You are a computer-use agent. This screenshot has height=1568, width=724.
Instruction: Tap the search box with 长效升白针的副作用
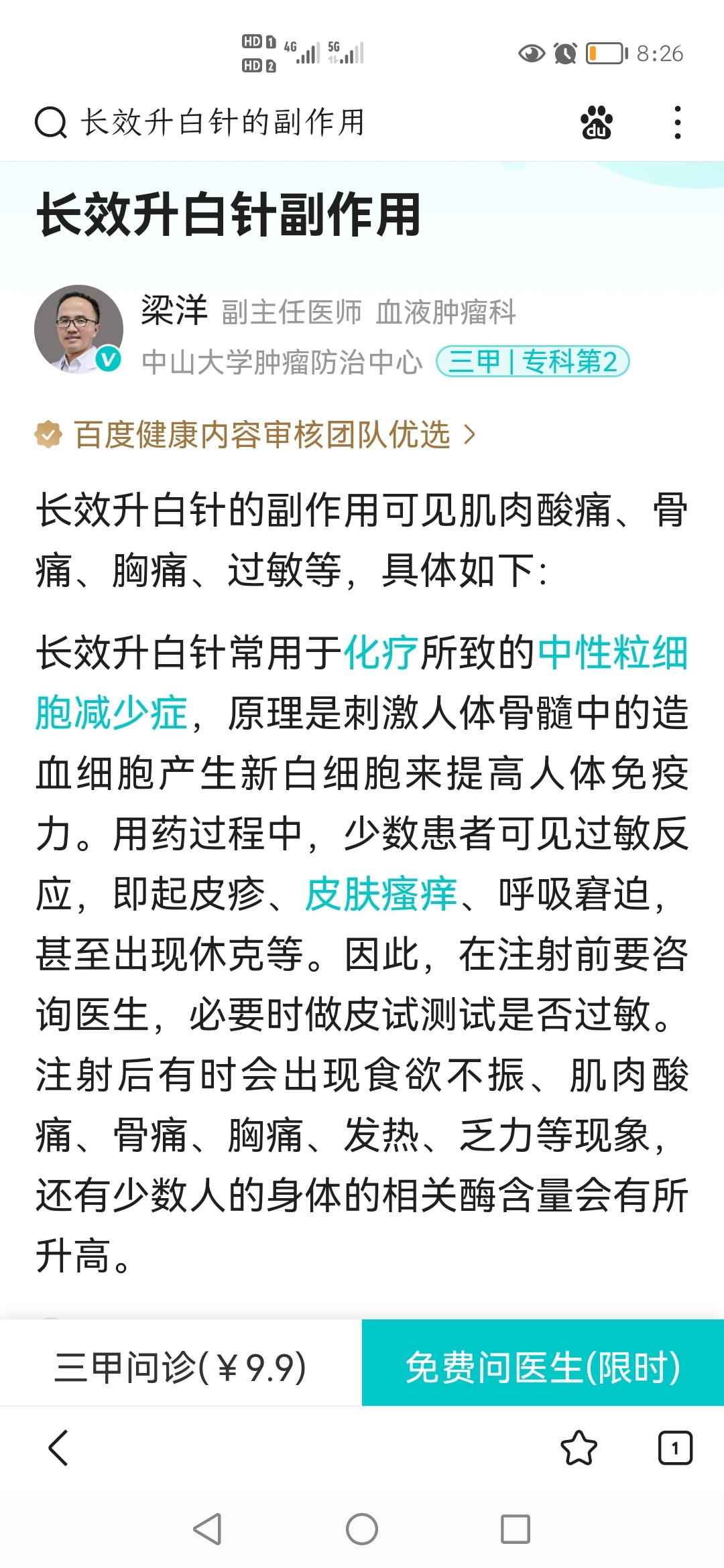click(x=221, y=123)
